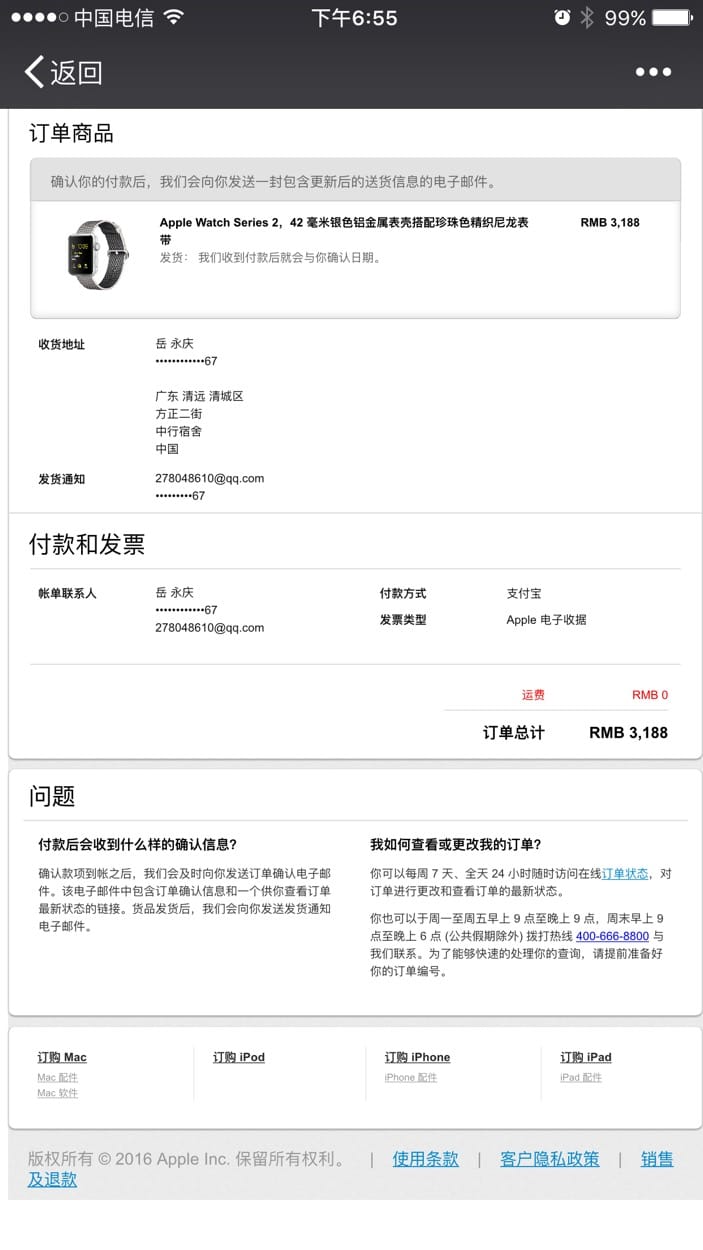Open the iPhone 配件 link

(410, 1077)
